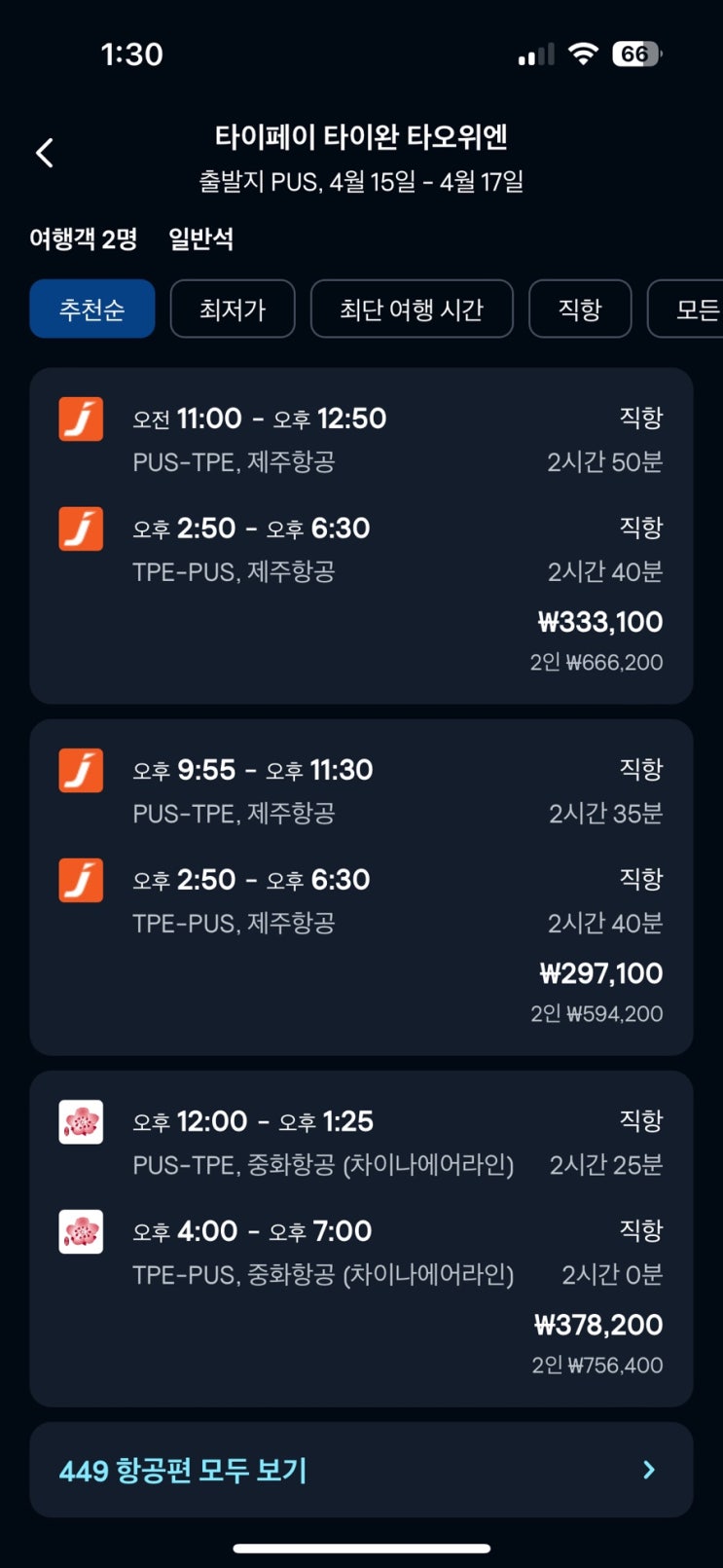Open the ₩333,100 Jeju Air flight card

pyautogui.click(x=361, y=535)
